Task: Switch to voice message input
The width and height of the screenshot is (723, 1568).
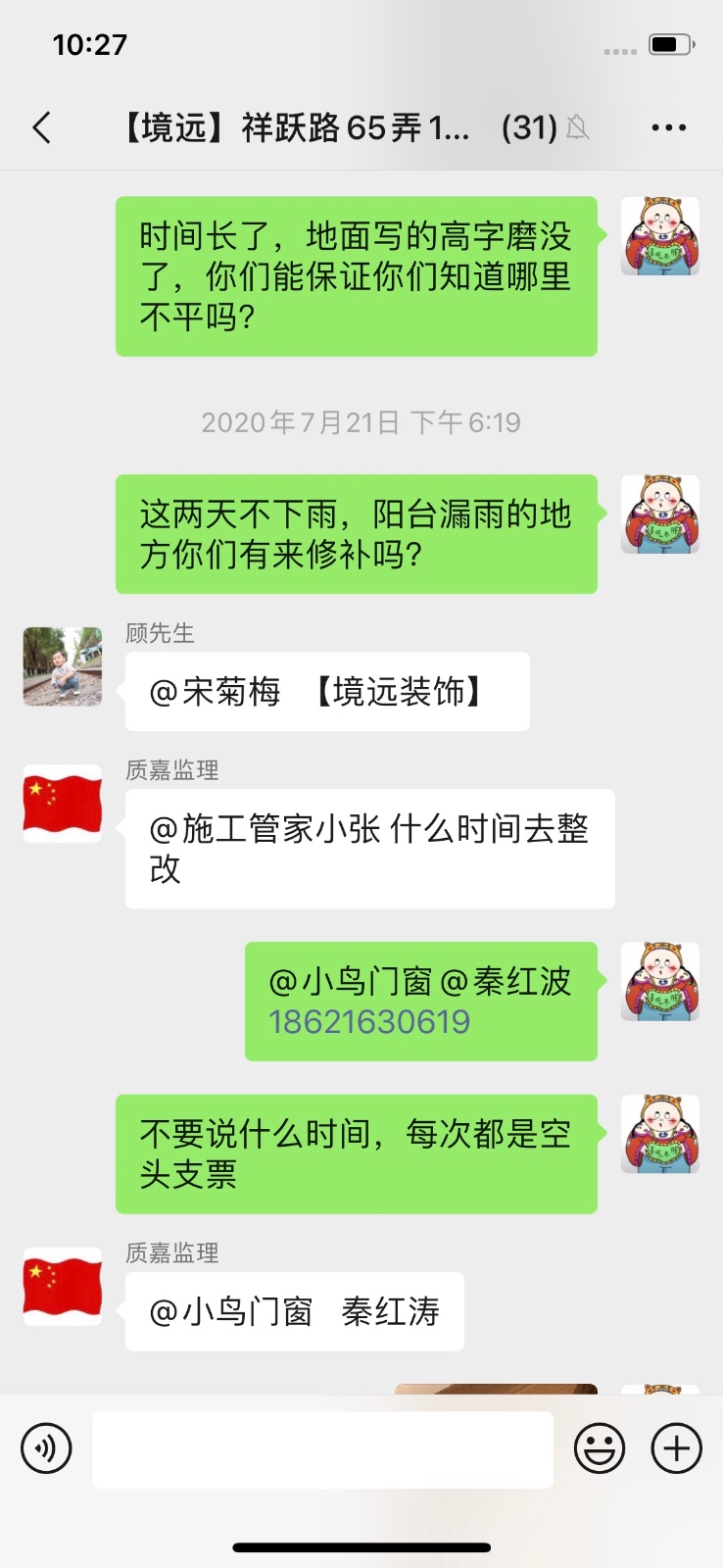Action: pos(46,1448)
